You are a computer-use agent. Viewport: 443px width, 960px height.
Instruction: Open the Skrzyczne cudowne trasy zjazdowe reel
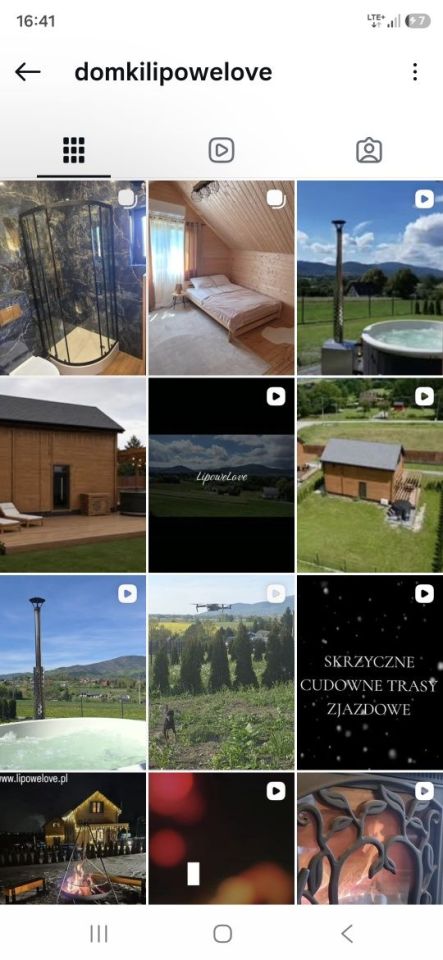tap(370, 672)
